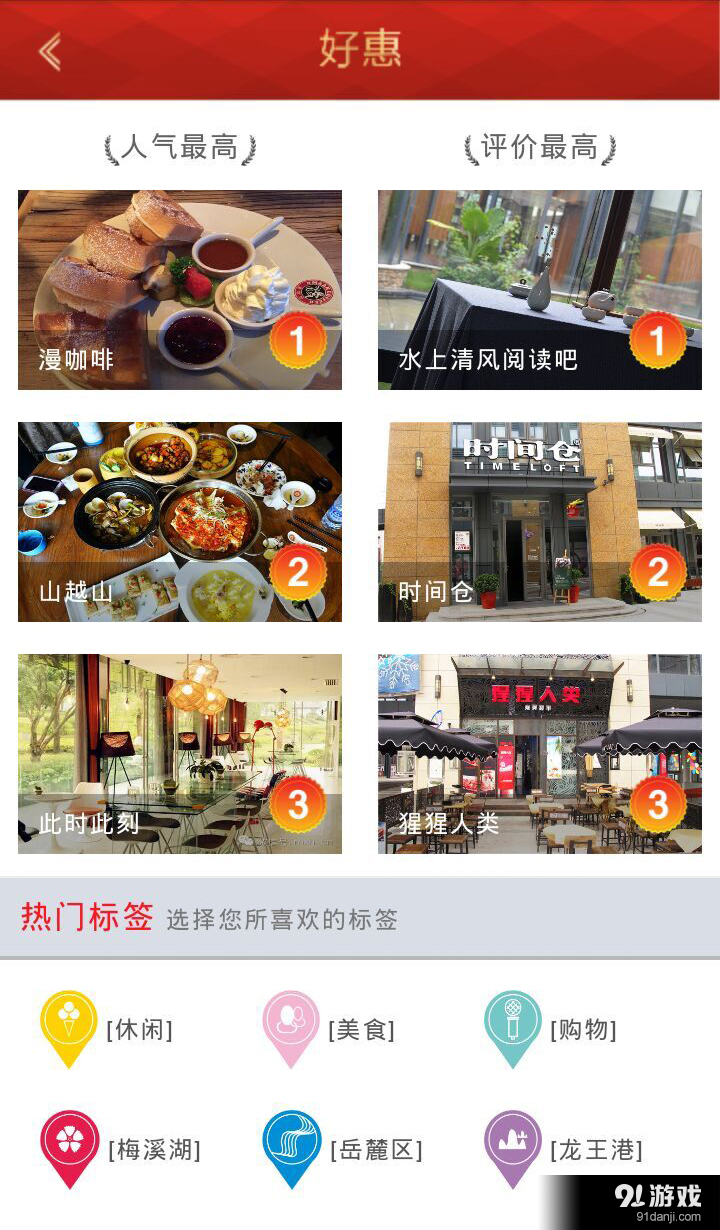Switch to the 评价最高 ranking section
Screen dimensions: 720x1230
pyautogui.click(x=538, y=147)
